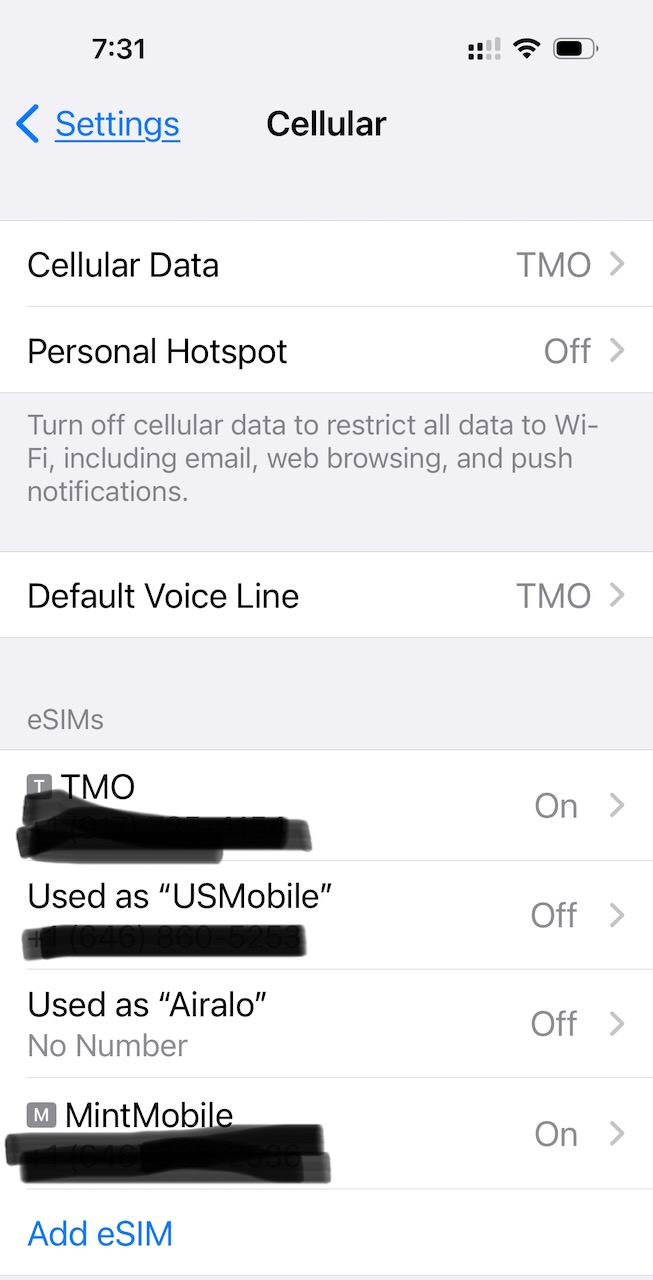
Task: Open the MintMobile eSIM details
Action: pos(326,1133)
